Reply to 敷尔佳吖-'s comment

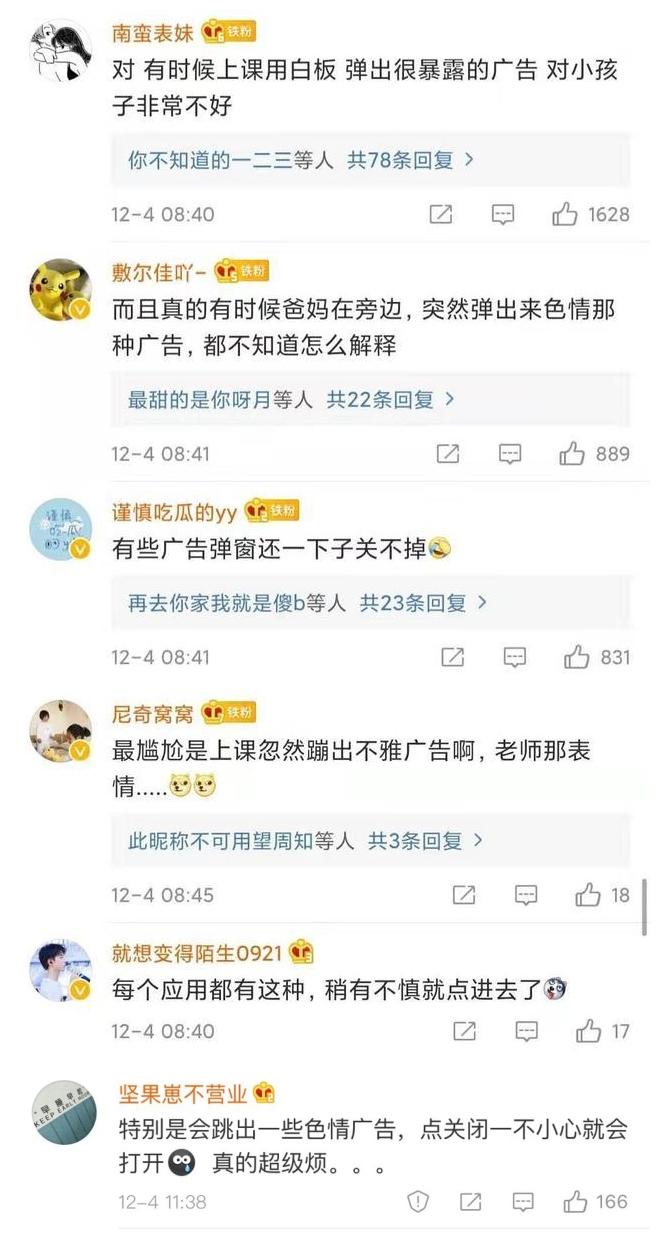pyautogui.click(x=510, y=454)
